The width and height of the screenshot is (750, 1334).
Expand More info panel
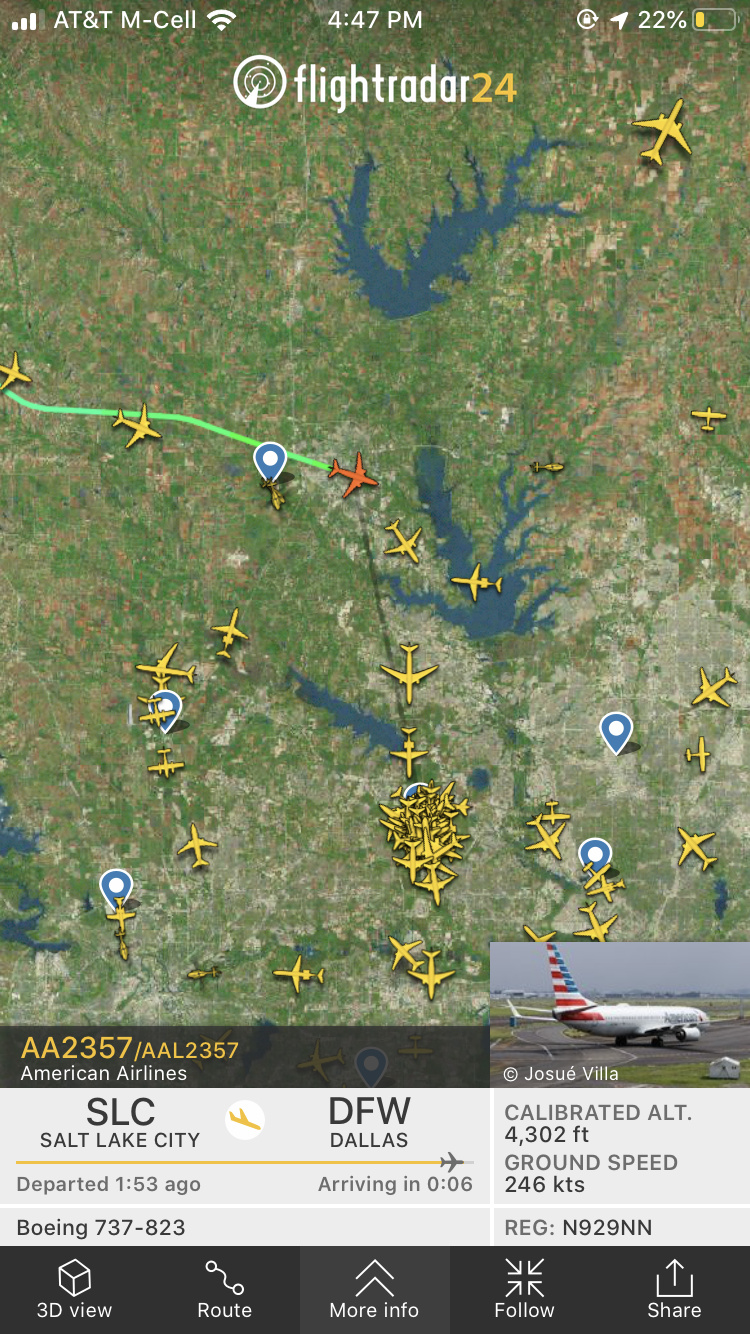tap(374, 1290)
